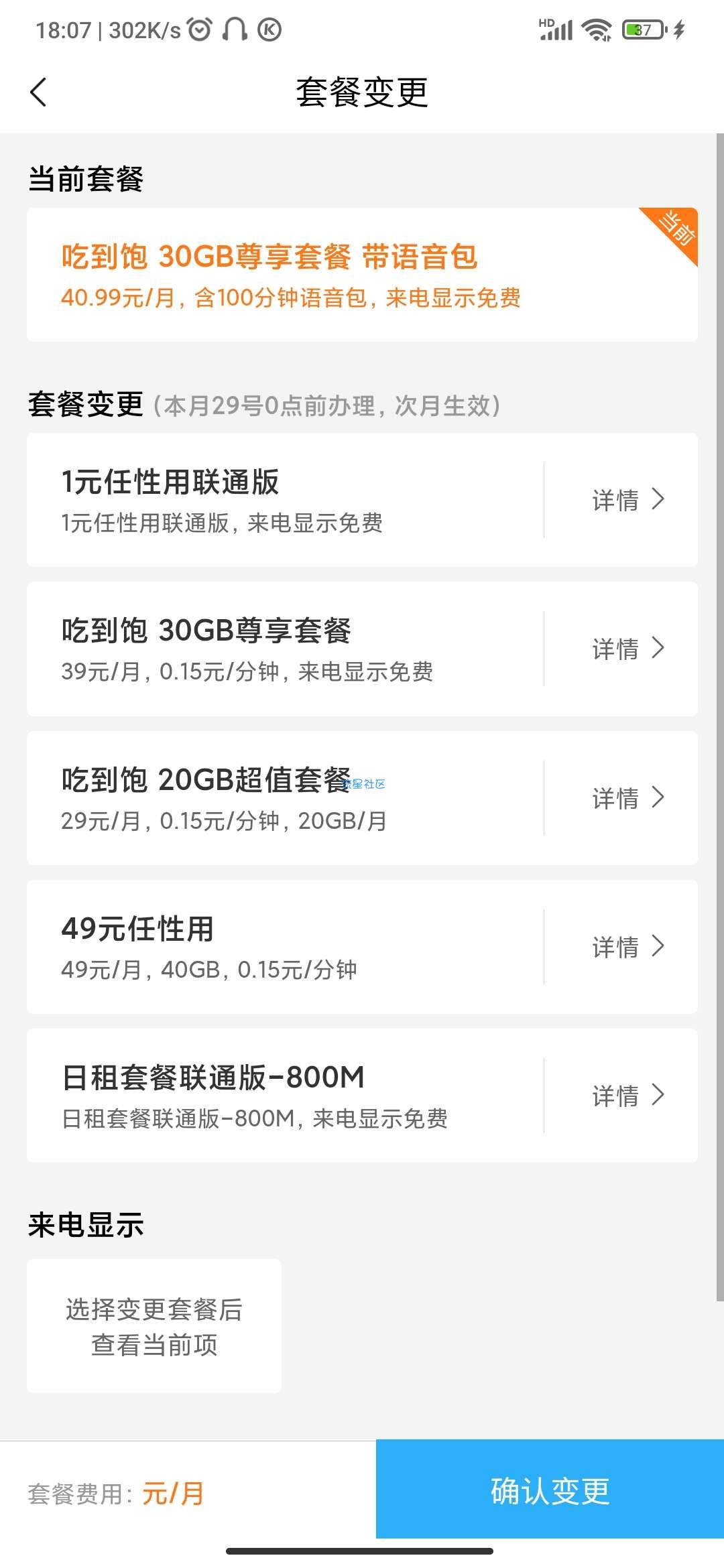724x1568 pixels.
Task: Choose the 吃到饱 20GB超值套餐 plan
Action: point(285,798)
